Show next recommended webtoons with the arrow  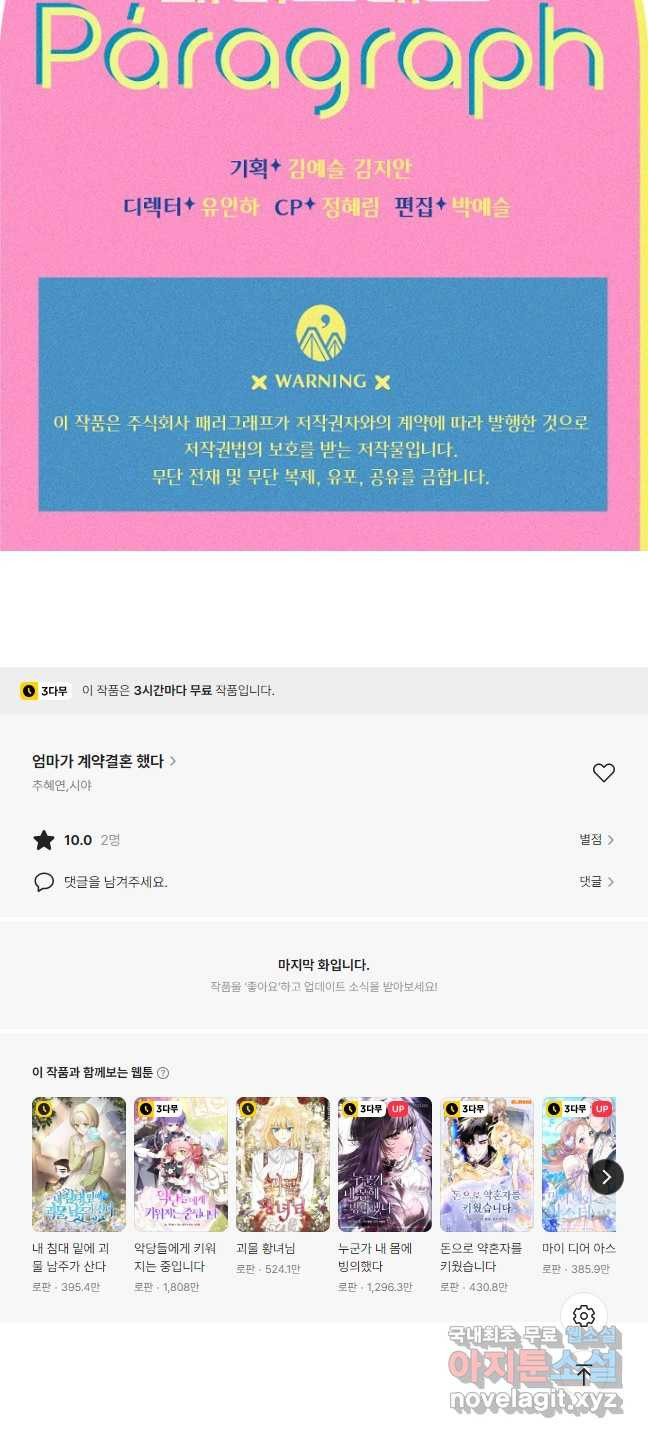606,1177
